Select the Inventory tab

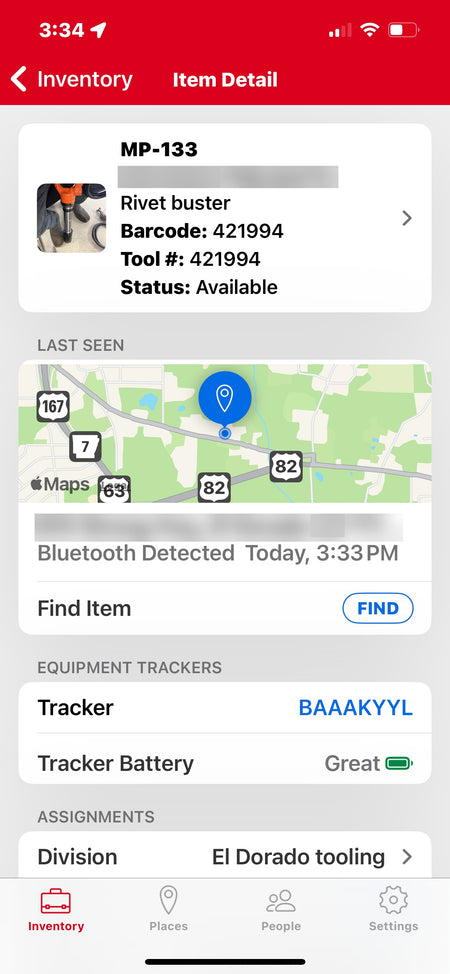point(56,910)
